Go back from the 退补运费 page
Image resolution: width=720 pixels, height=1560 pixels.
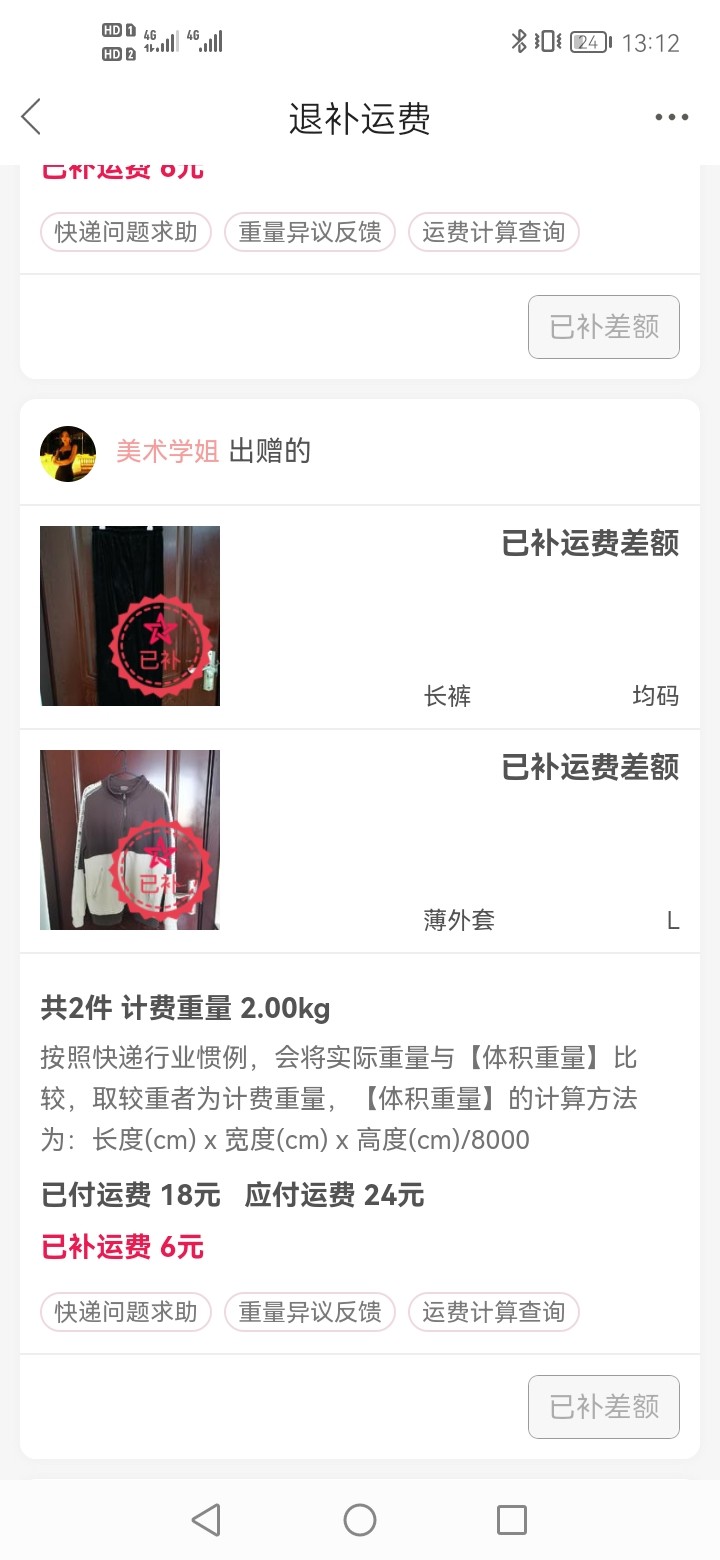coord(32,118)
